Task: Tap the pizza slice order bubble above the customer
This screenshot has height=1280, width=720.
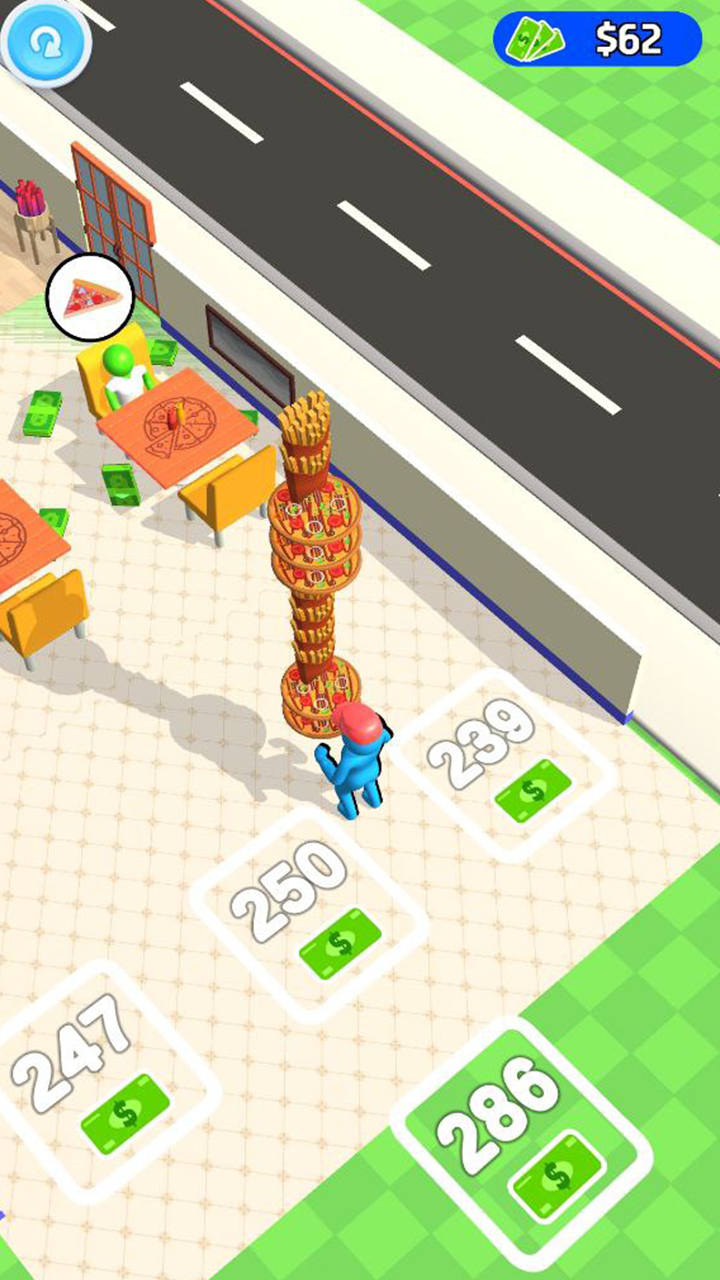Action: (88, 294)
